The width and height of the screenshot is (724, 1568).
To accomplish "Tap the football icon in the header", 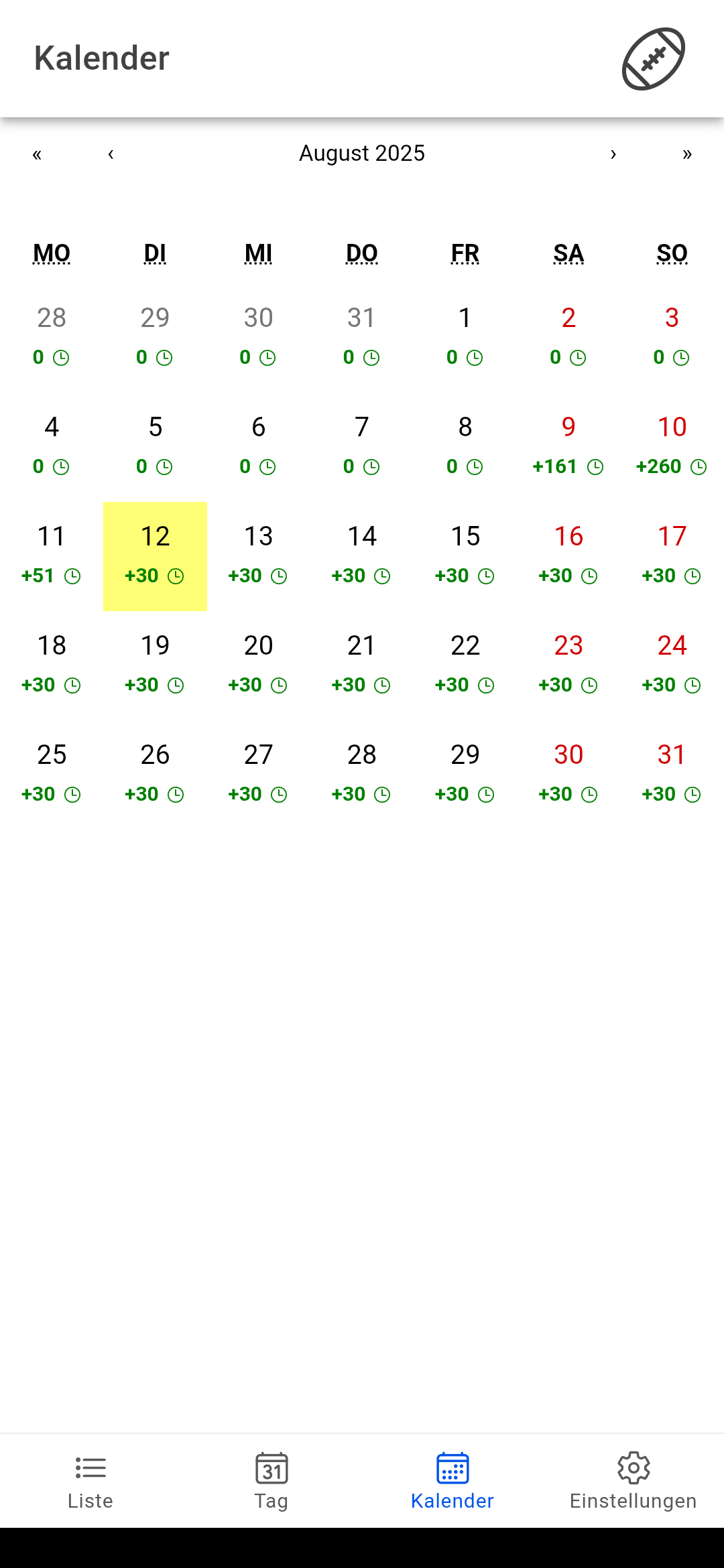I will (654, 59).
